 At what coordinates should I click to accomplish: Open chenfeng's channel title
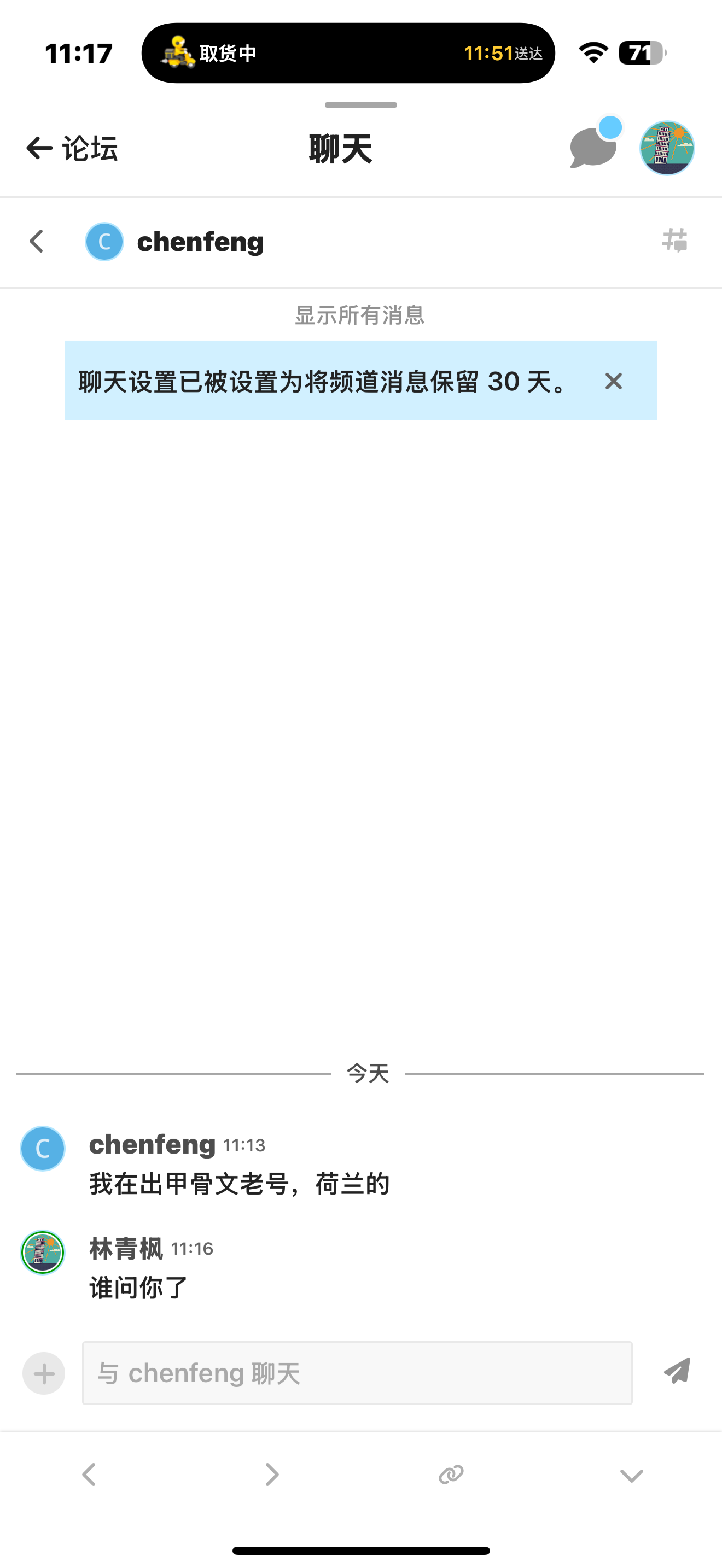point(200,242)
